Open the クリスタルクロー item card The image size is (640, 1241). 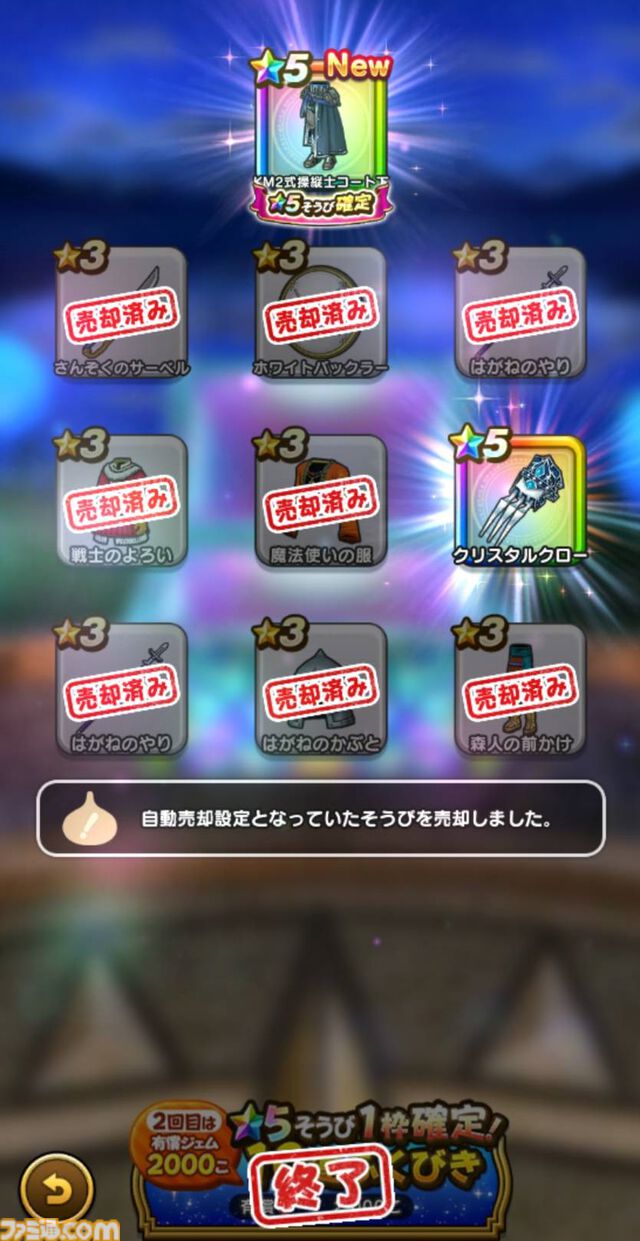pos(520,498)
